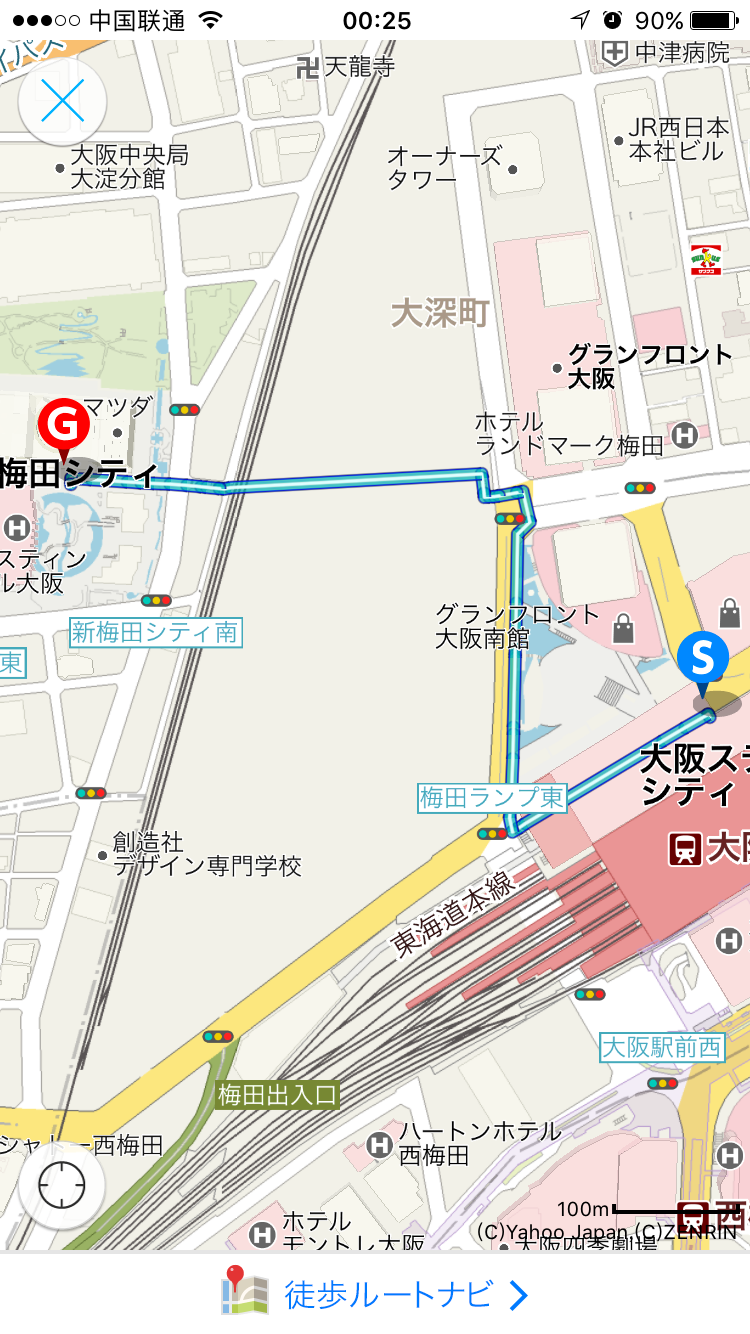Close the route map view
The width and height of the screenshot is (750, 1334).
coord(62,102)
